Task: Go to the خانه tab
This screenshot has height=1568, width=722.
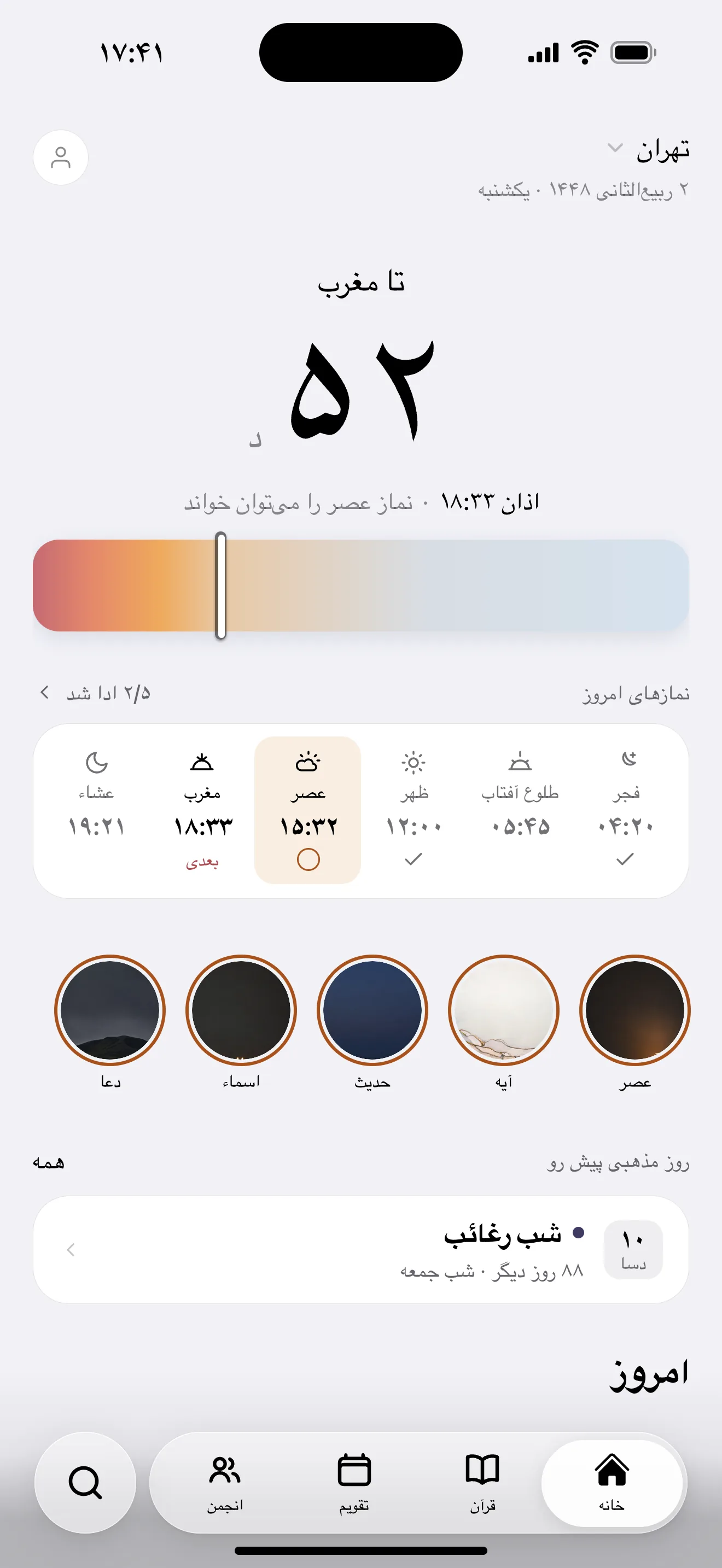Action: pyautogui.click(x=612, y=1482)
